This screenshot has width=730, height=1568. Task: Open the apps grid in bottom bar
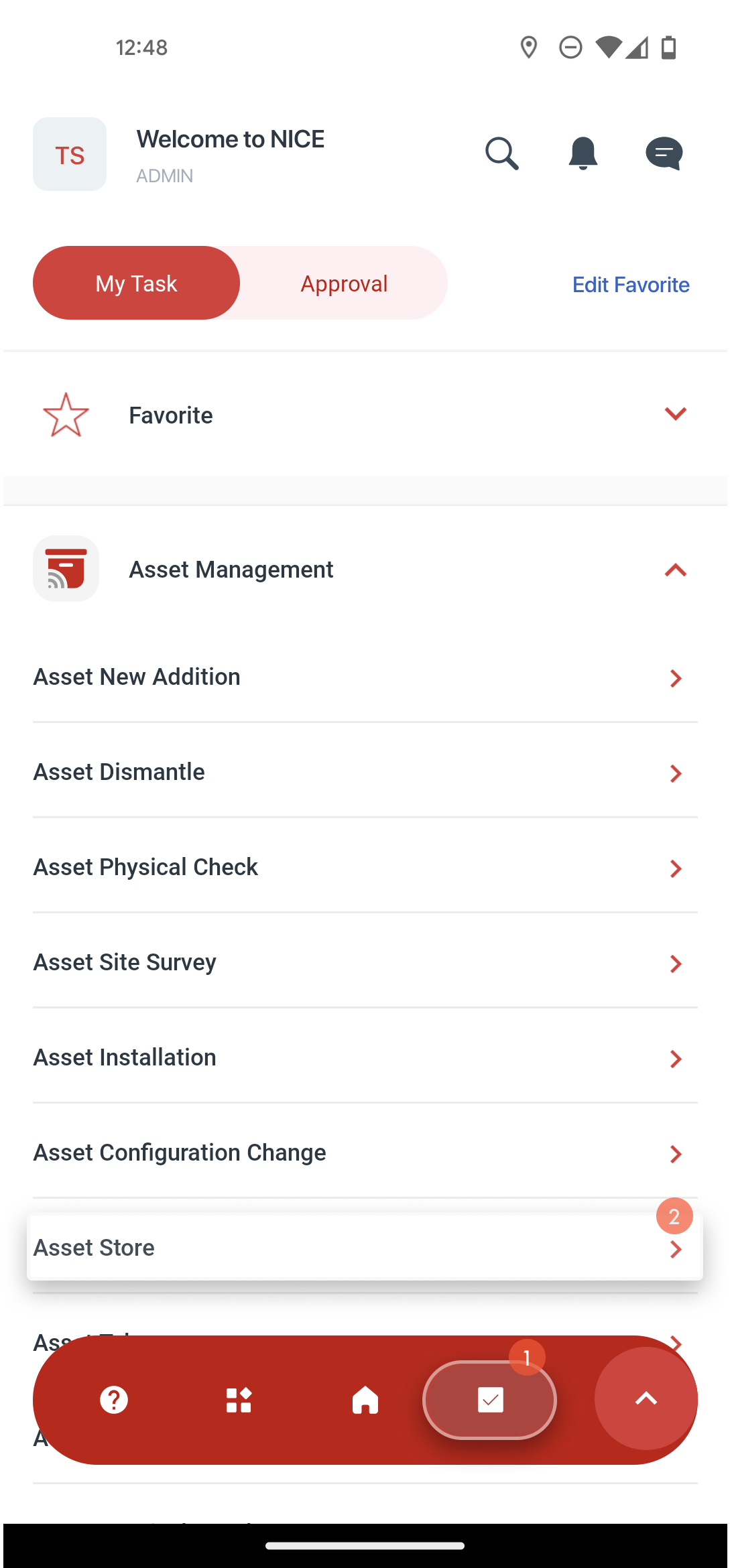239,1400
